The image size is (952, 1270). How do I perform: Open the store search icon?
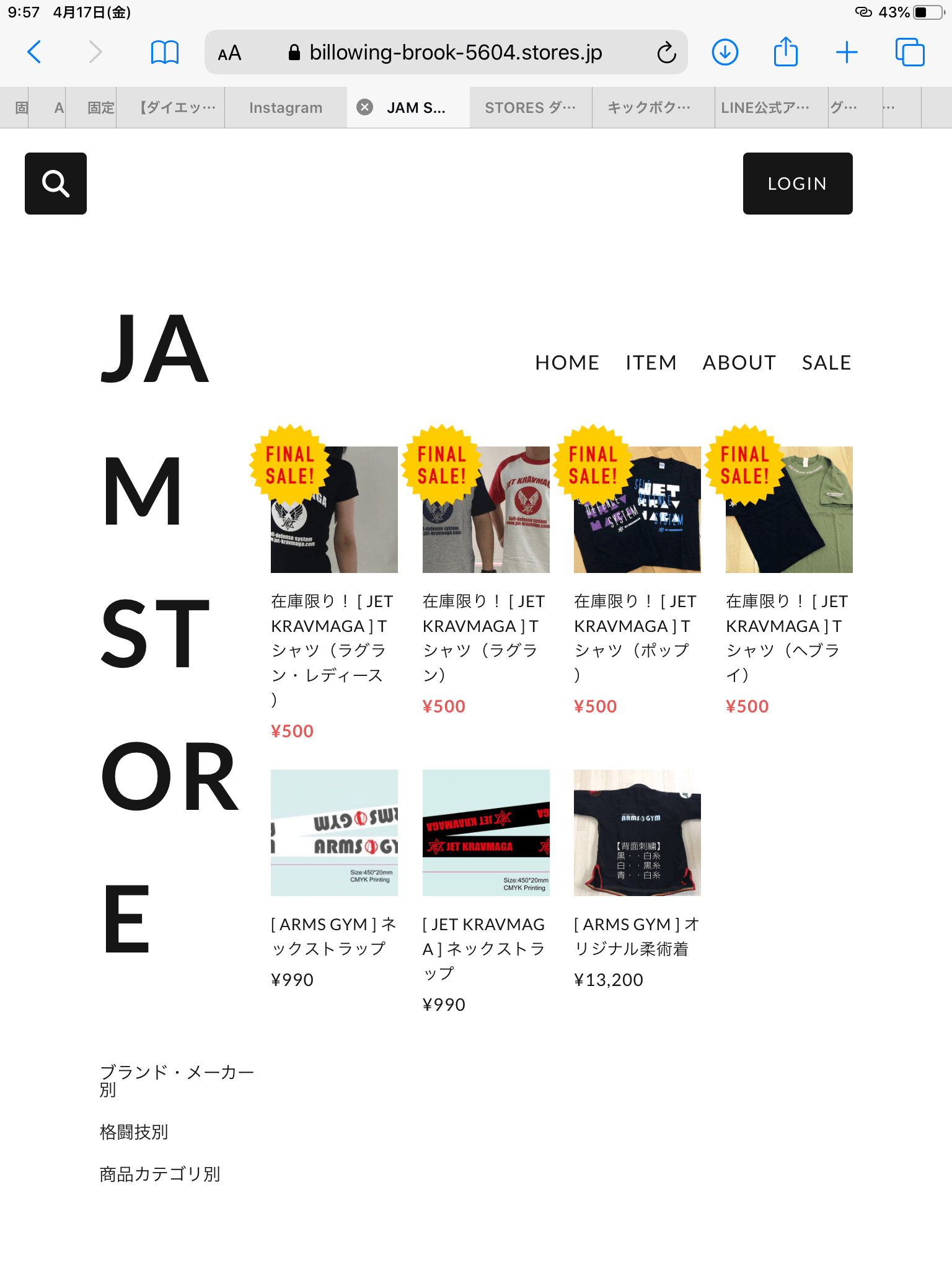tap(56, 184)
